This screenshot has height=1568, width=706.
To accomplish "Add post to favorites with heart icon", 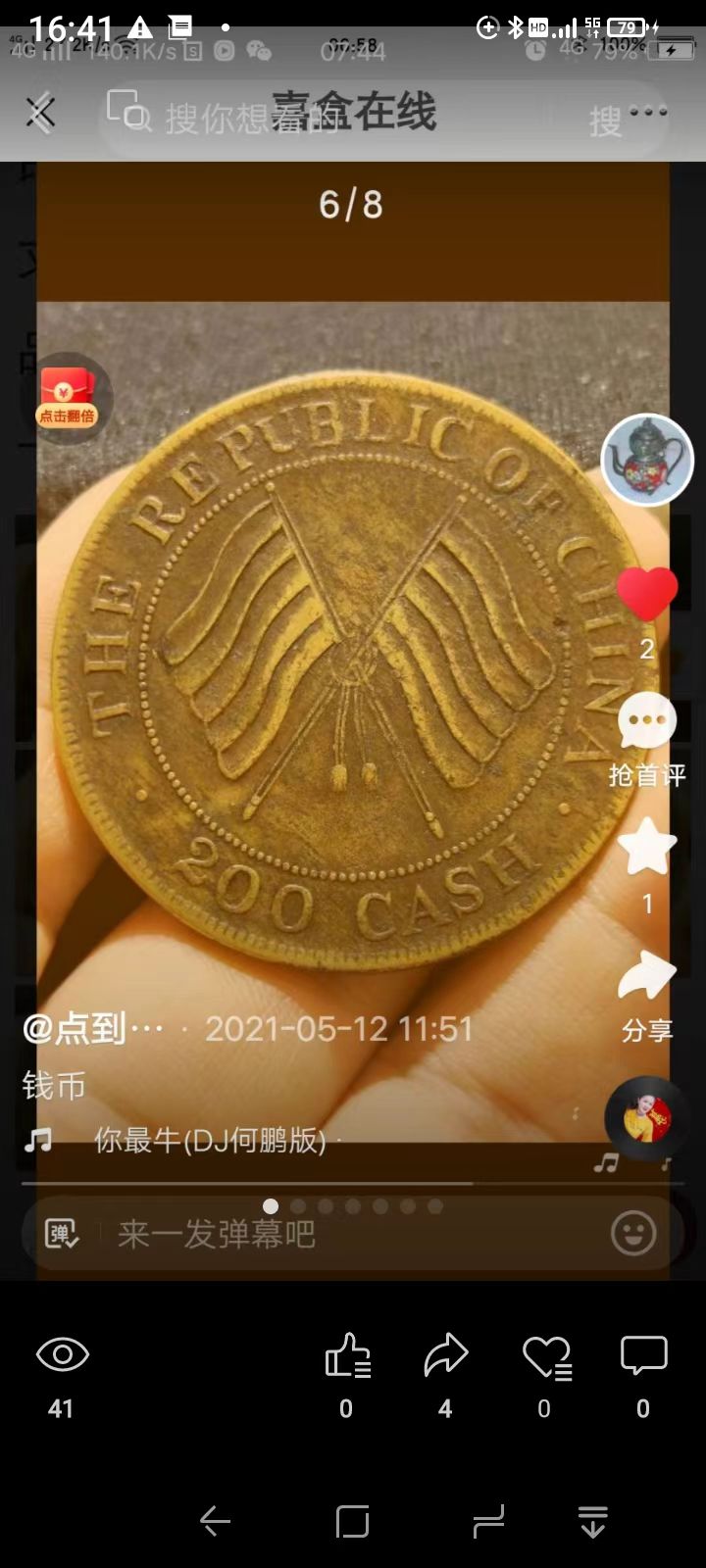I will point(546,1358).
